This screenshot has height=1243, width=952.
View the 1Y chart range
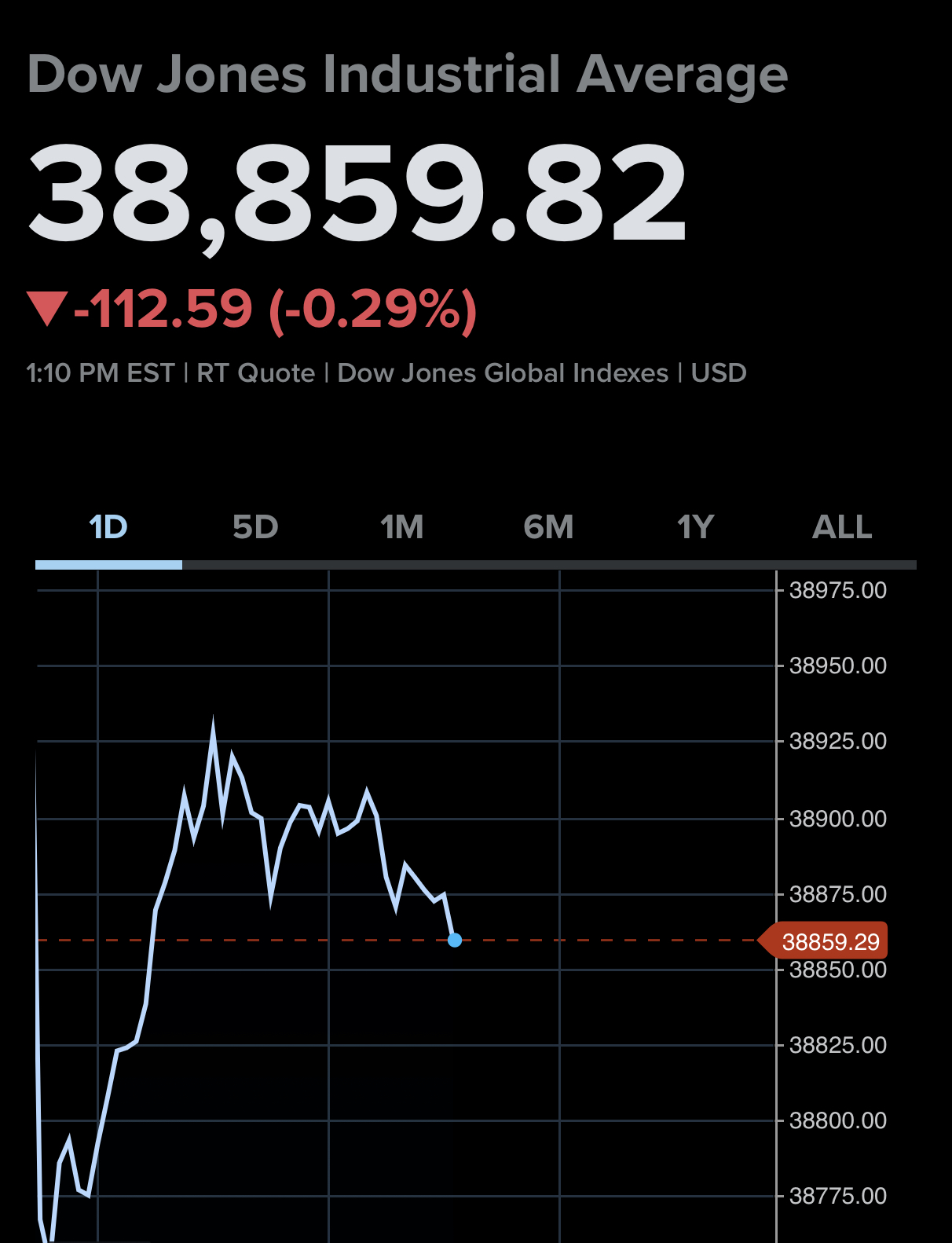pos(695,527)
